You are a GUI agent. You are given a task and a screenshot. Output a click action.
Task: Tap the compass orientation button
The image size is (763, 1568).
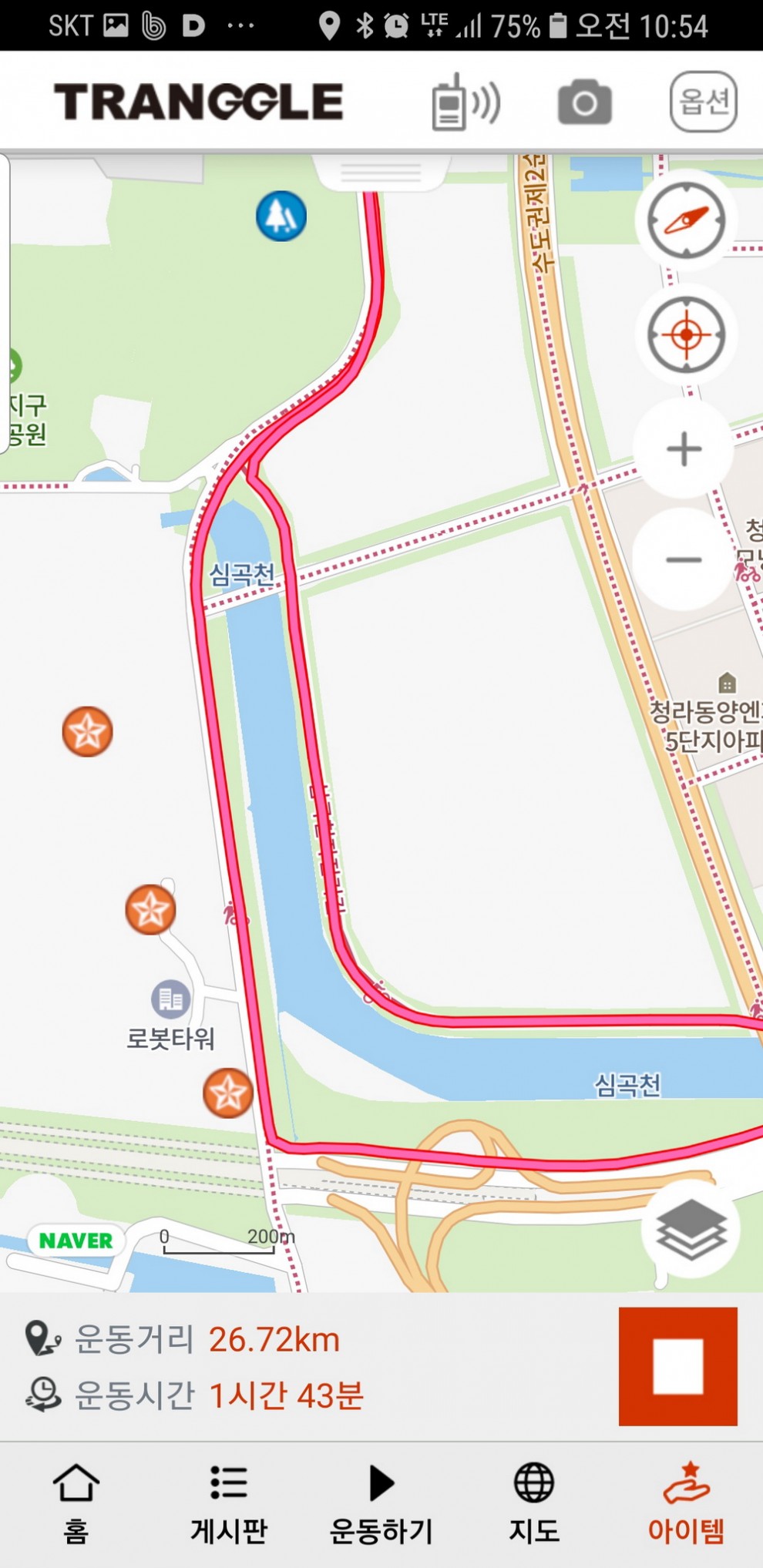(685, 221)
